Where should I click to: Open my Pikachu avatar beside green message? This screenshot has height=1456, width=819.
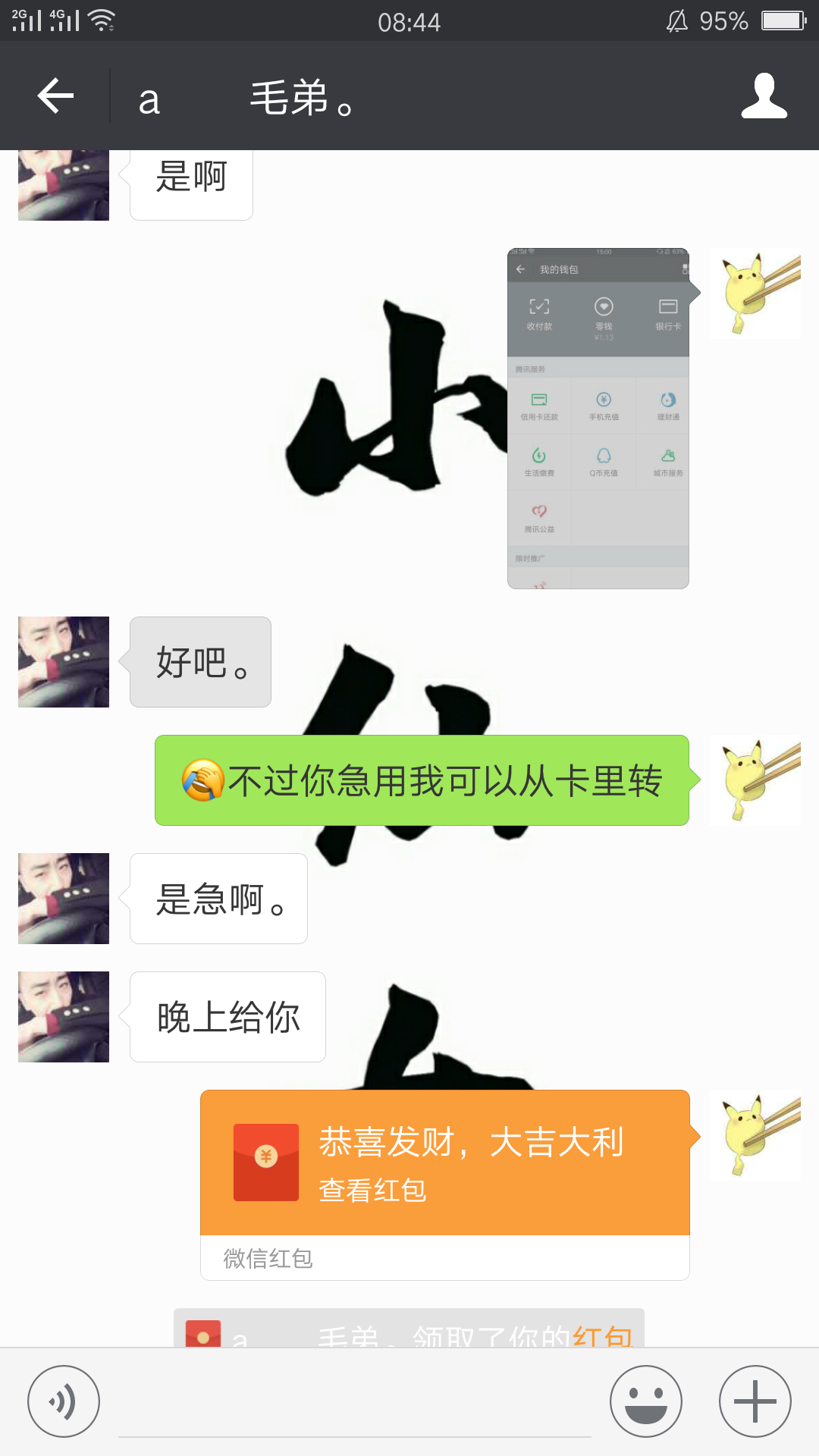(x=755, y=780)
